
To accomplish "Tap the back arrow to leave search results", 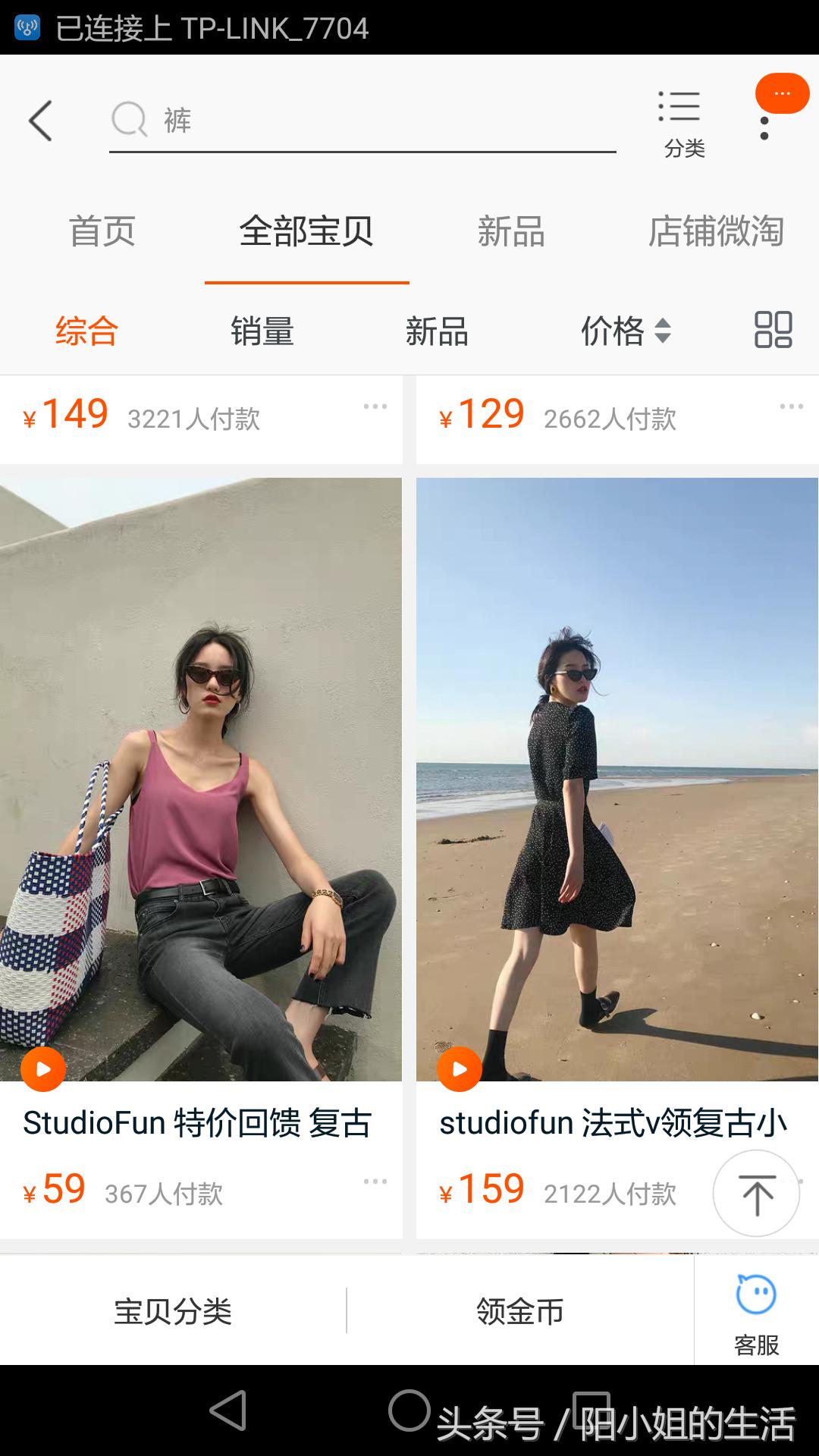I will (x=42, y=121).
